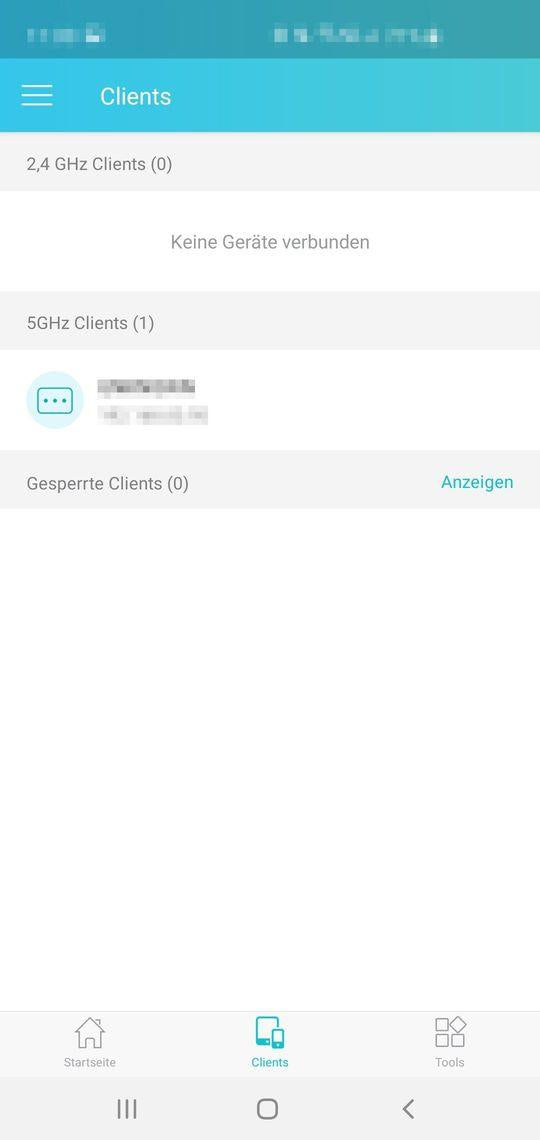Tap Anzeigen to show blocked clients
Image resolution: width=540 pixels, height=1140 pixels.
tap(477, 482)
